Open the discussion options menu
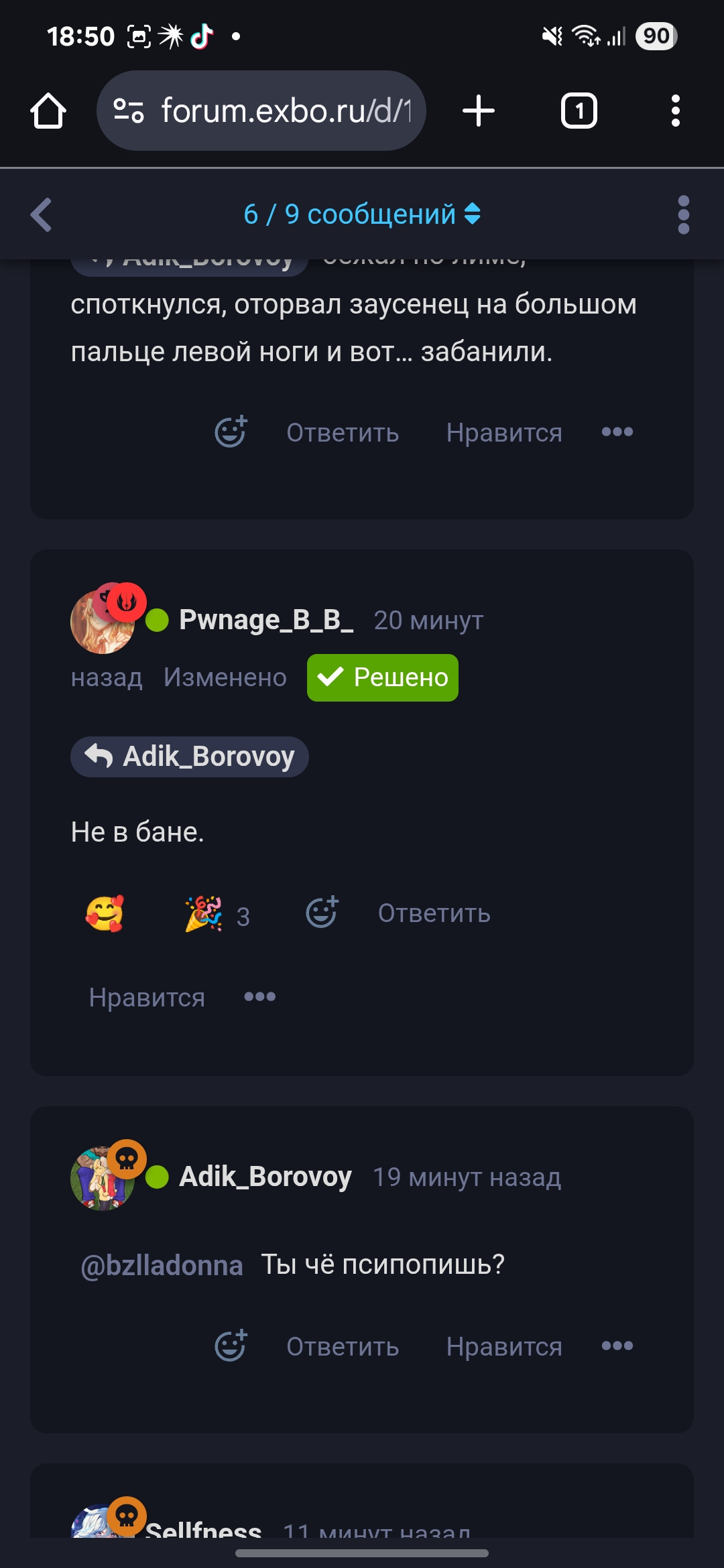Screen dimensions: 724x1568 tap(683, 215)
